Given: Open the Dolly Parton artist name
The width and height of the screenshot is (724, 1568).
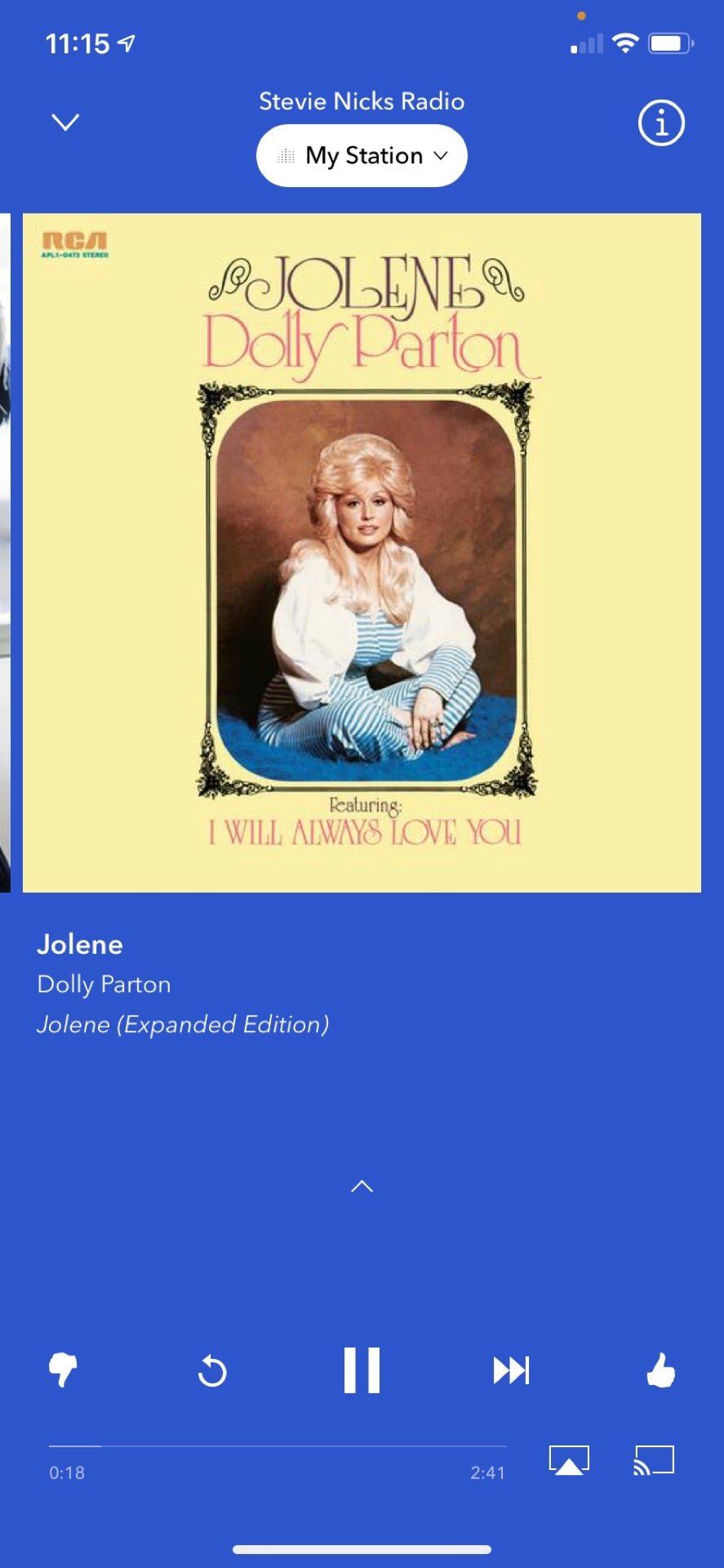Looking at the screenshot, I should [x=104, y=984].
